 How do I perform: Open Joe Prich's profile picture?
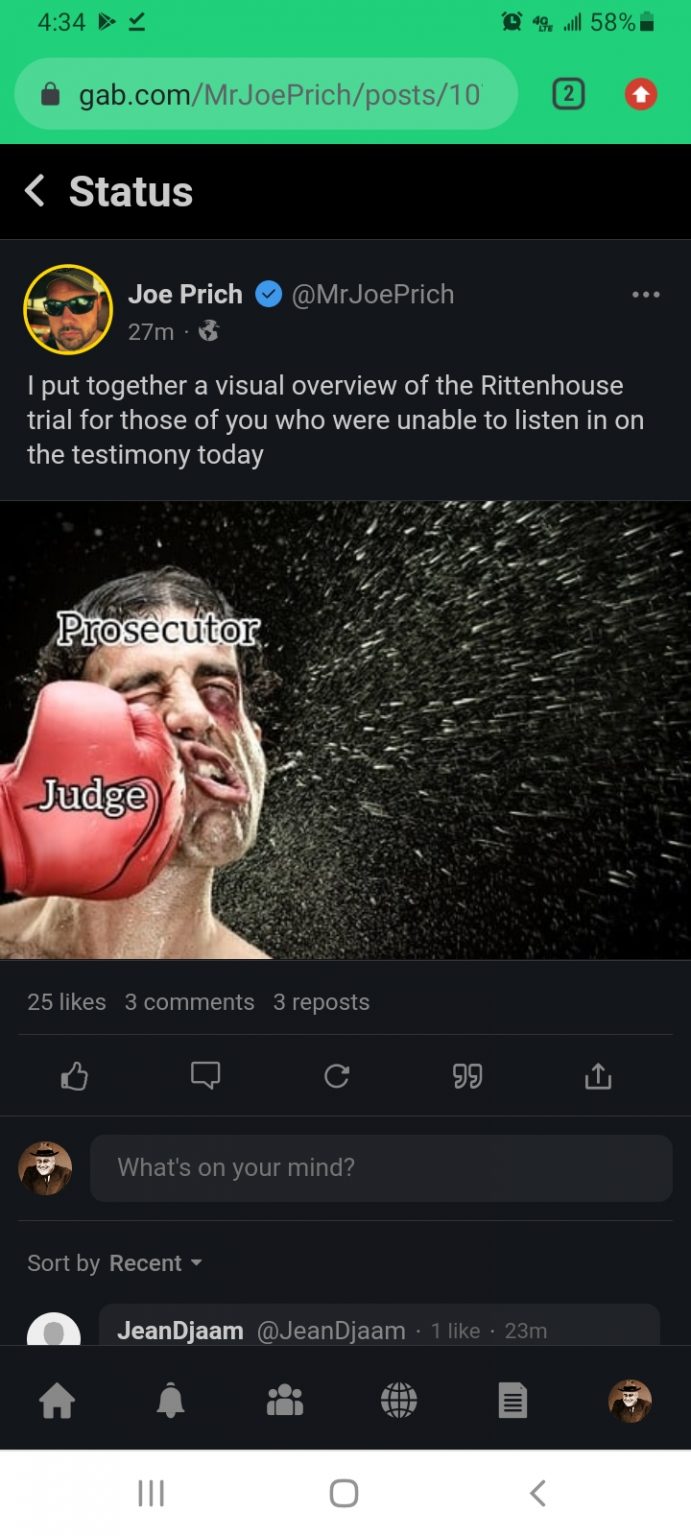pyautogui.click(x=68, y=309)
